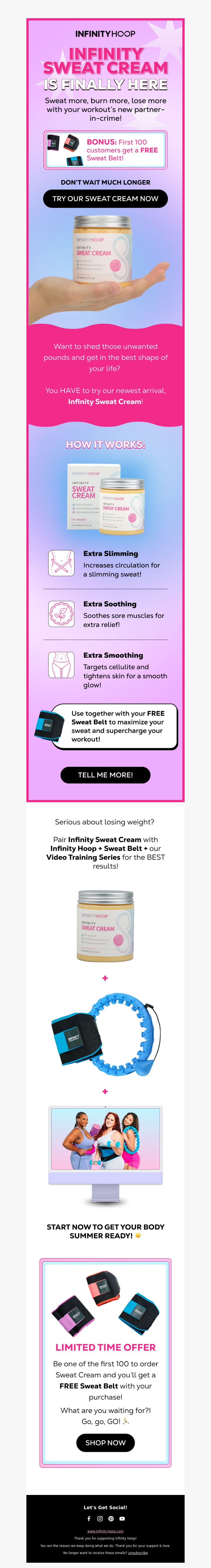211x1568 pixels.
Task: Visit the www.infinity-hoop.com link
Action: [105, 1531]
